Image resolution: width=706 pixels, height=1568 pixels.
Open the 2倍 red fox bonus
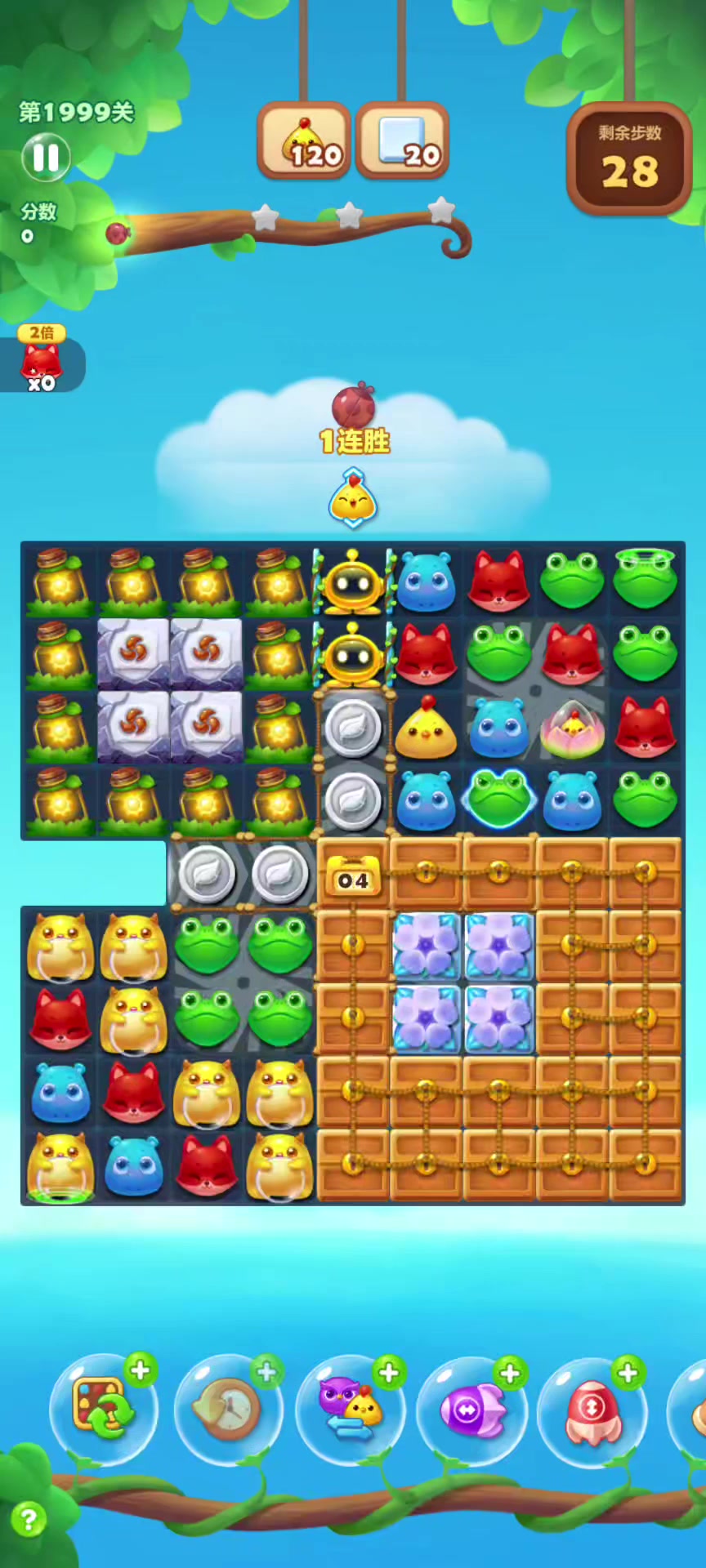point(41,359)
